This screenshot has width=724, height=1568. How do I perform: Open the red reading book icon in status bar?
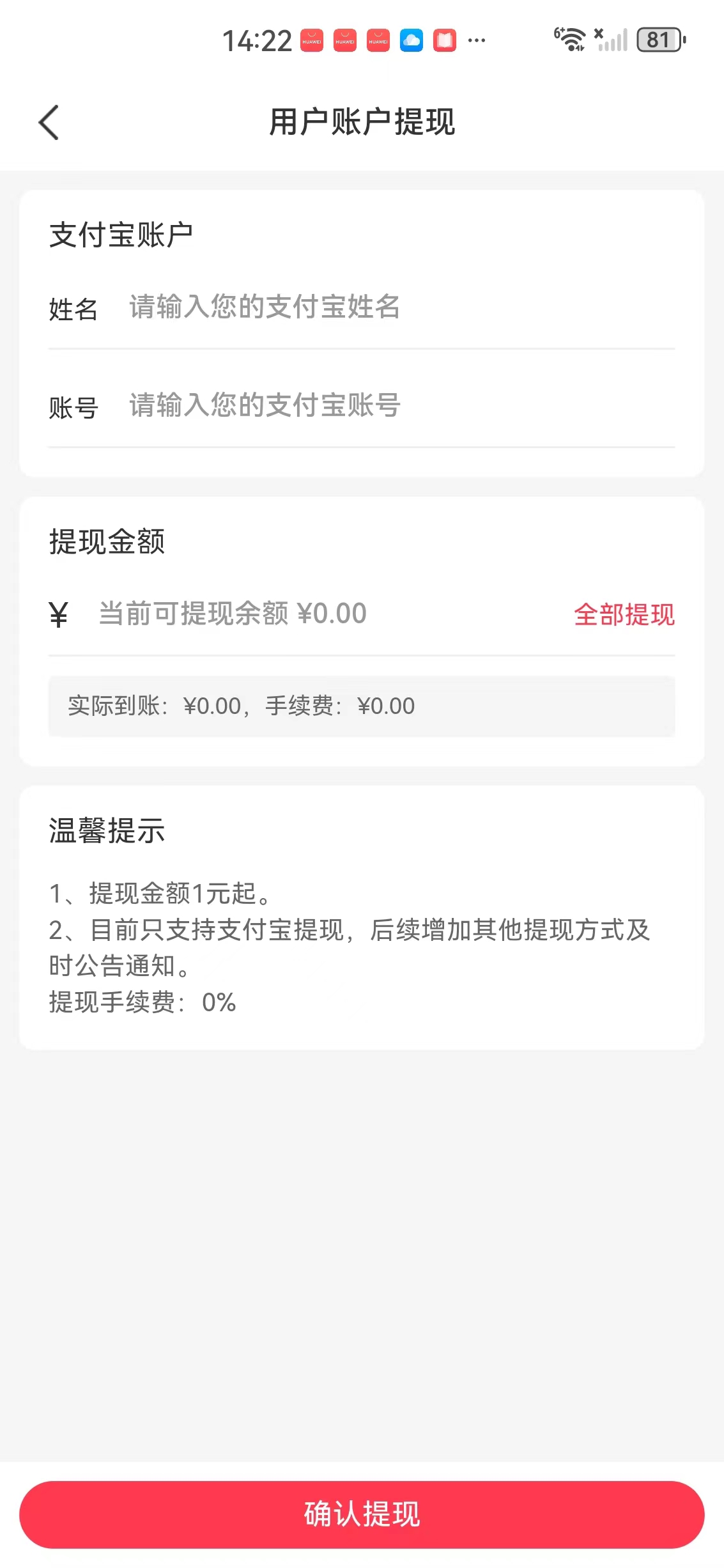pos(445,40)
